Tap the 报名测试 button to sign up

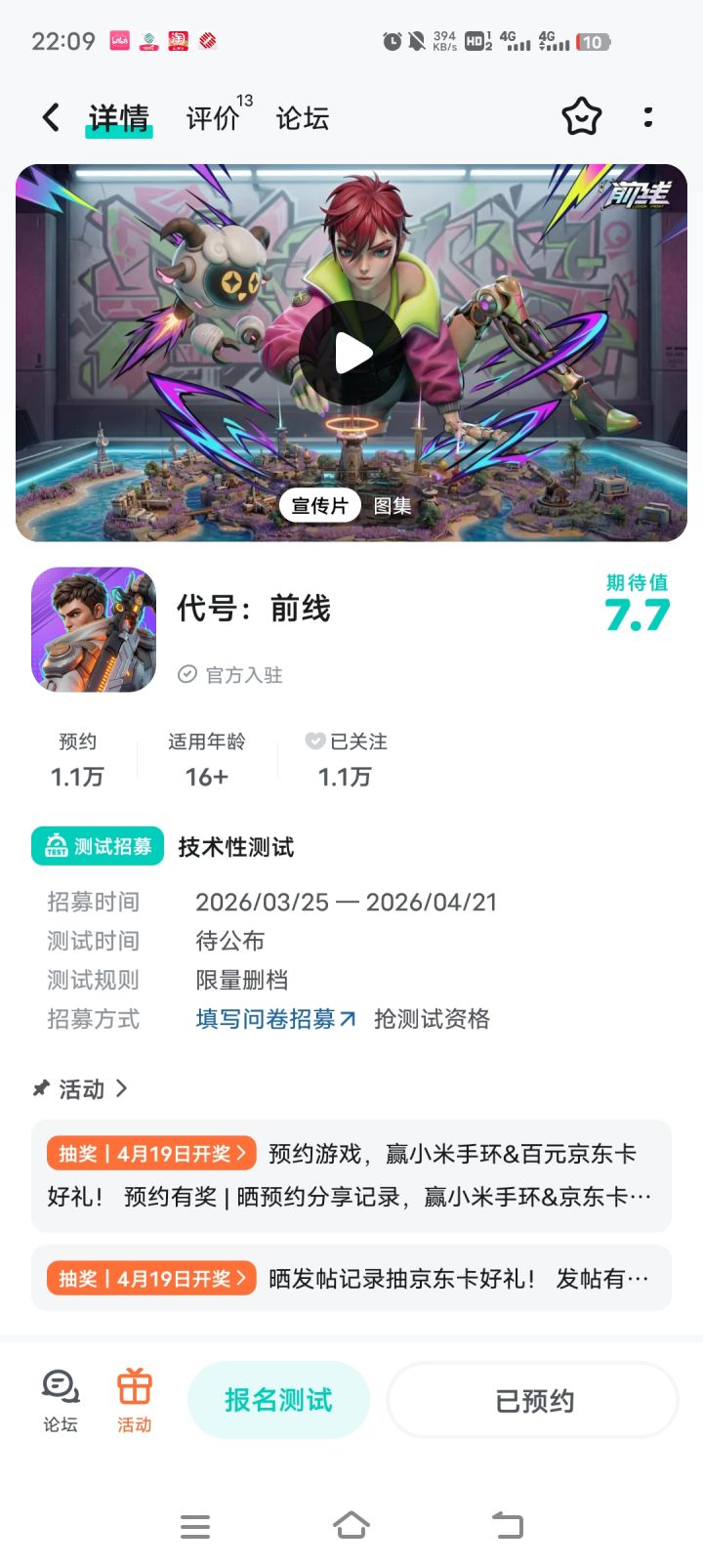(x=279, y=1399)
